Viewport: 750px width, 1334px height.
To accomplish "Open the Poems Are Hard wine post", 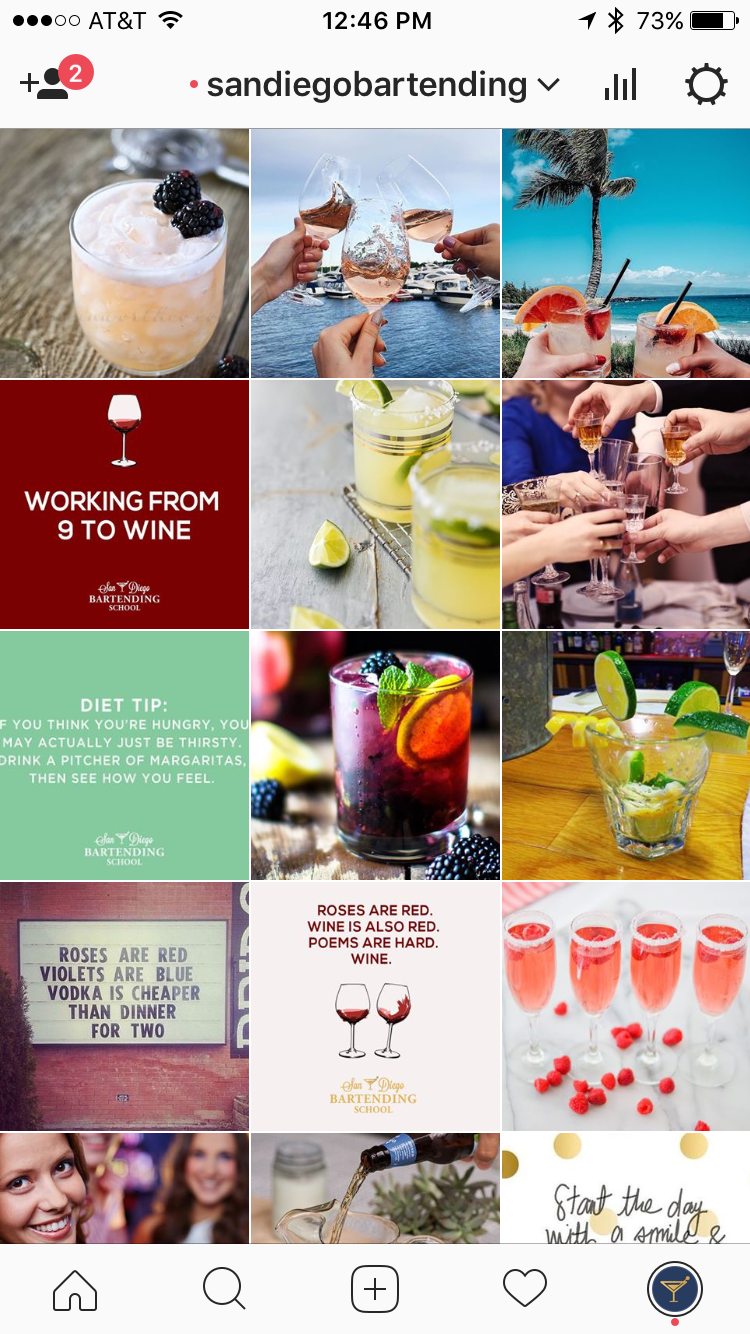I will pyautogui.click(x=375, y=1006).
